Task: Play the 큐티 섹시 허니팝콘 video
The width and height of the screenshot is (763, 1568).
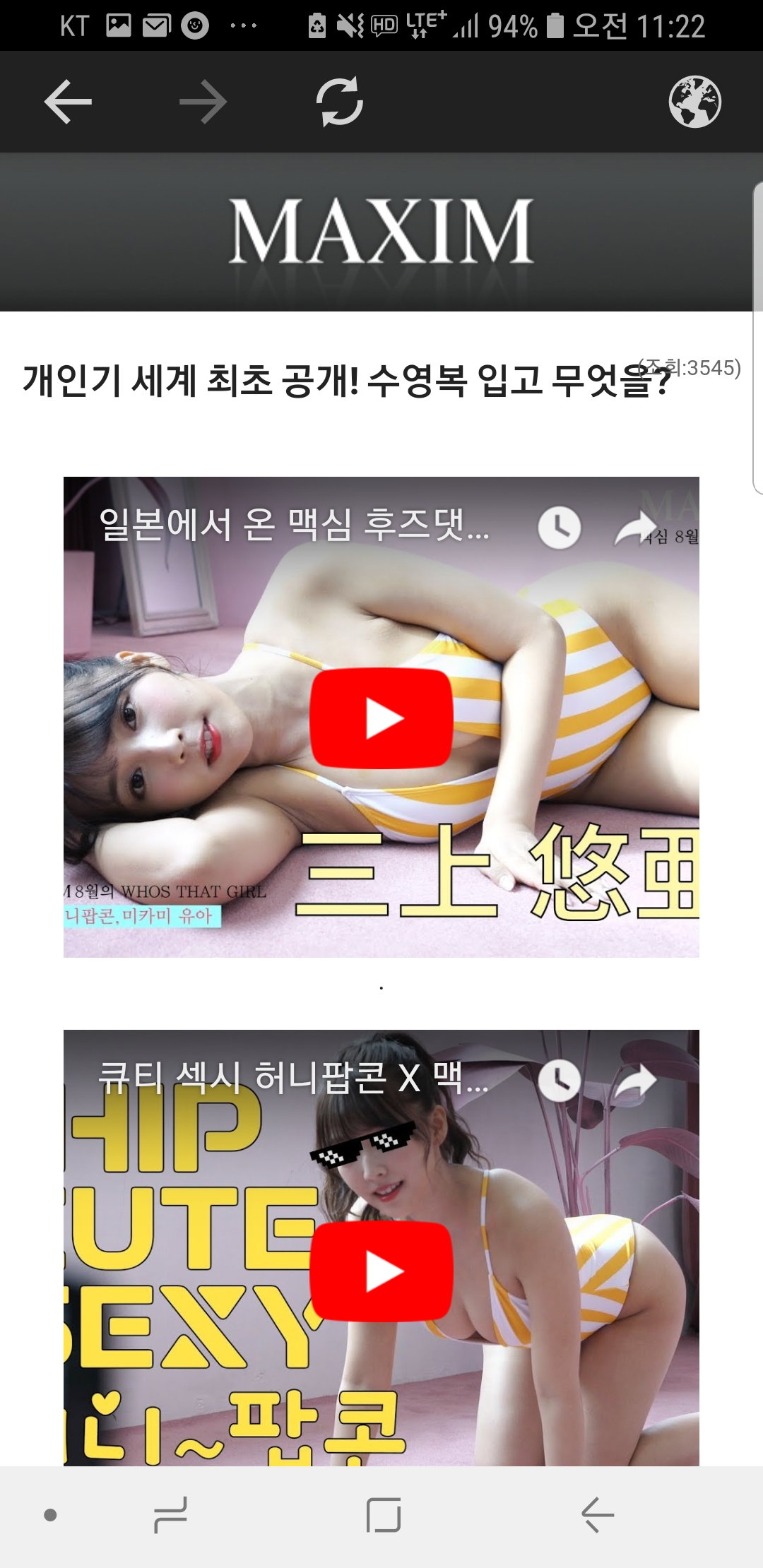Action: click(381, 1271)
